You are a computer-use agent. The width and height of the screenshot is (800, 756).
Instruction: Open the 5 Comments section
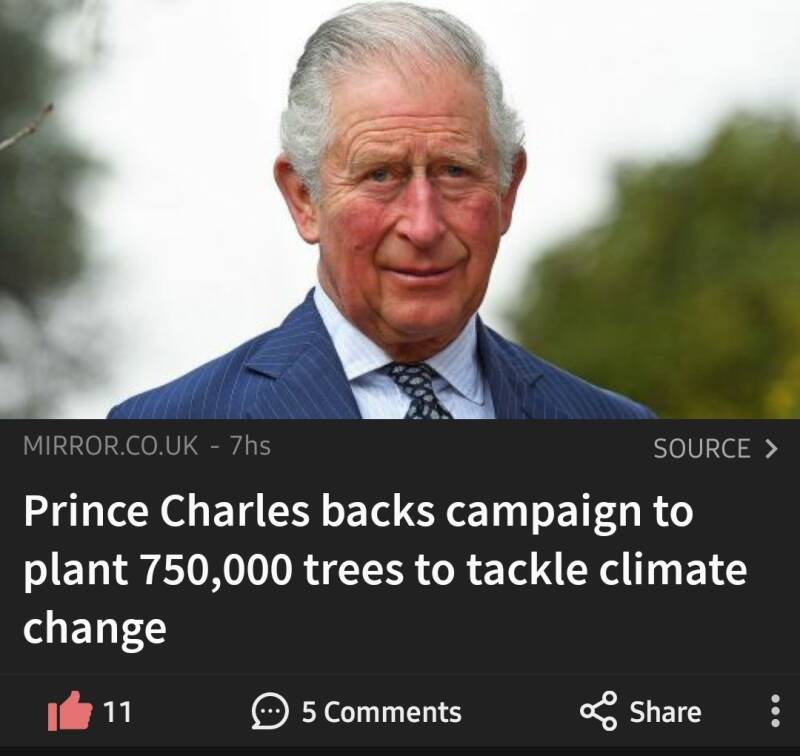click(357, 712)
